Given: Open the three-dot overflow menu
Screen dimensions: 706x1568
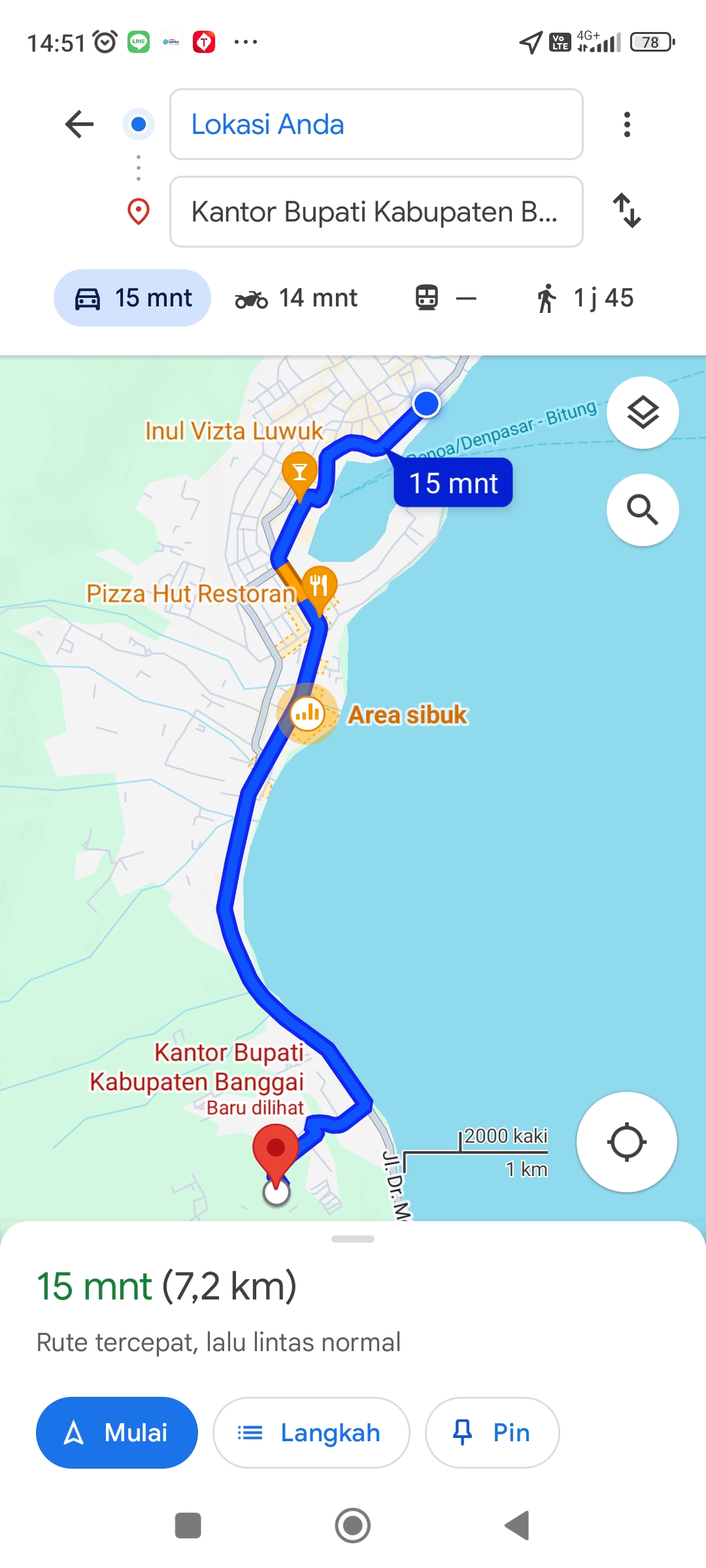Looking at the screenshot, I should (x=627, y=124).
